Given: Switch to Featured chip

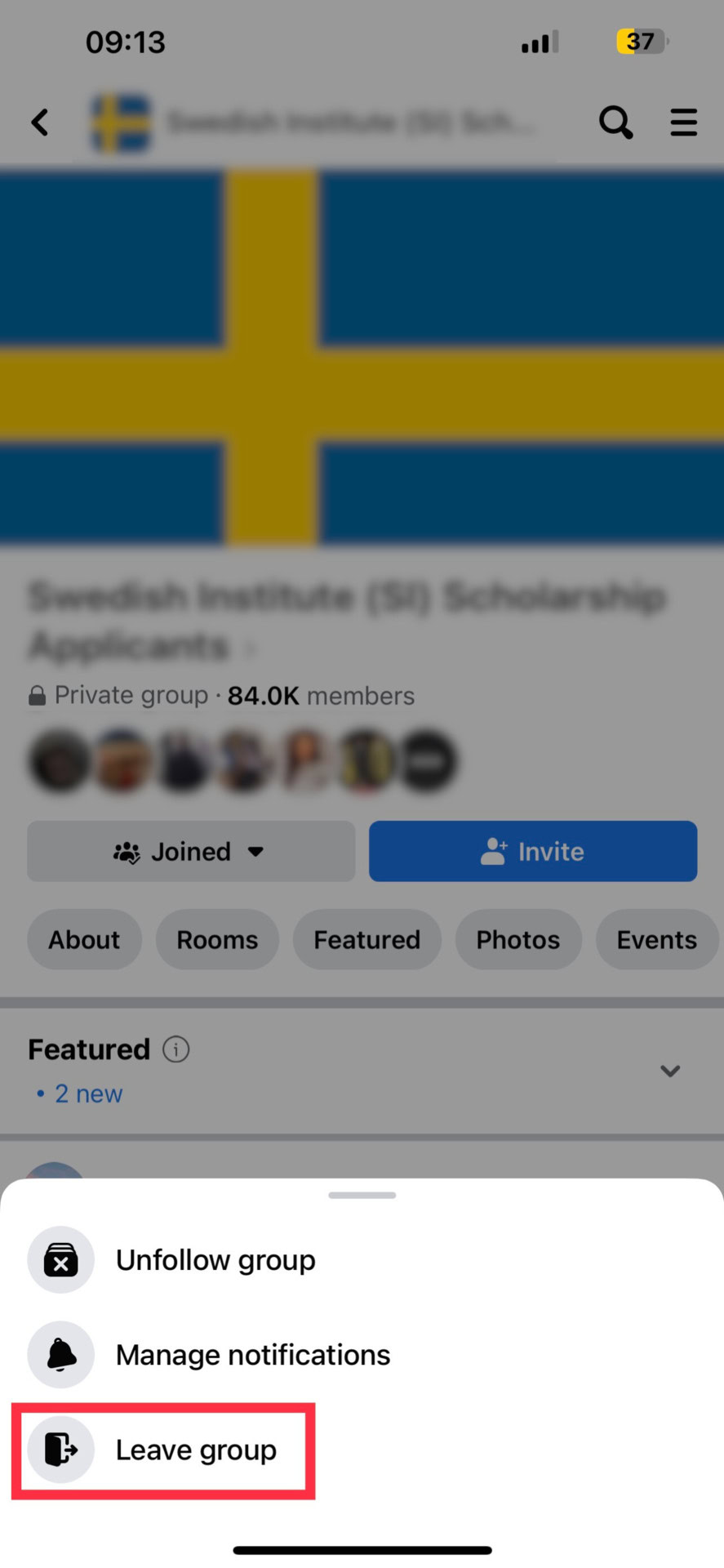Looking at the screenshot, I should [x=366, y=939].
